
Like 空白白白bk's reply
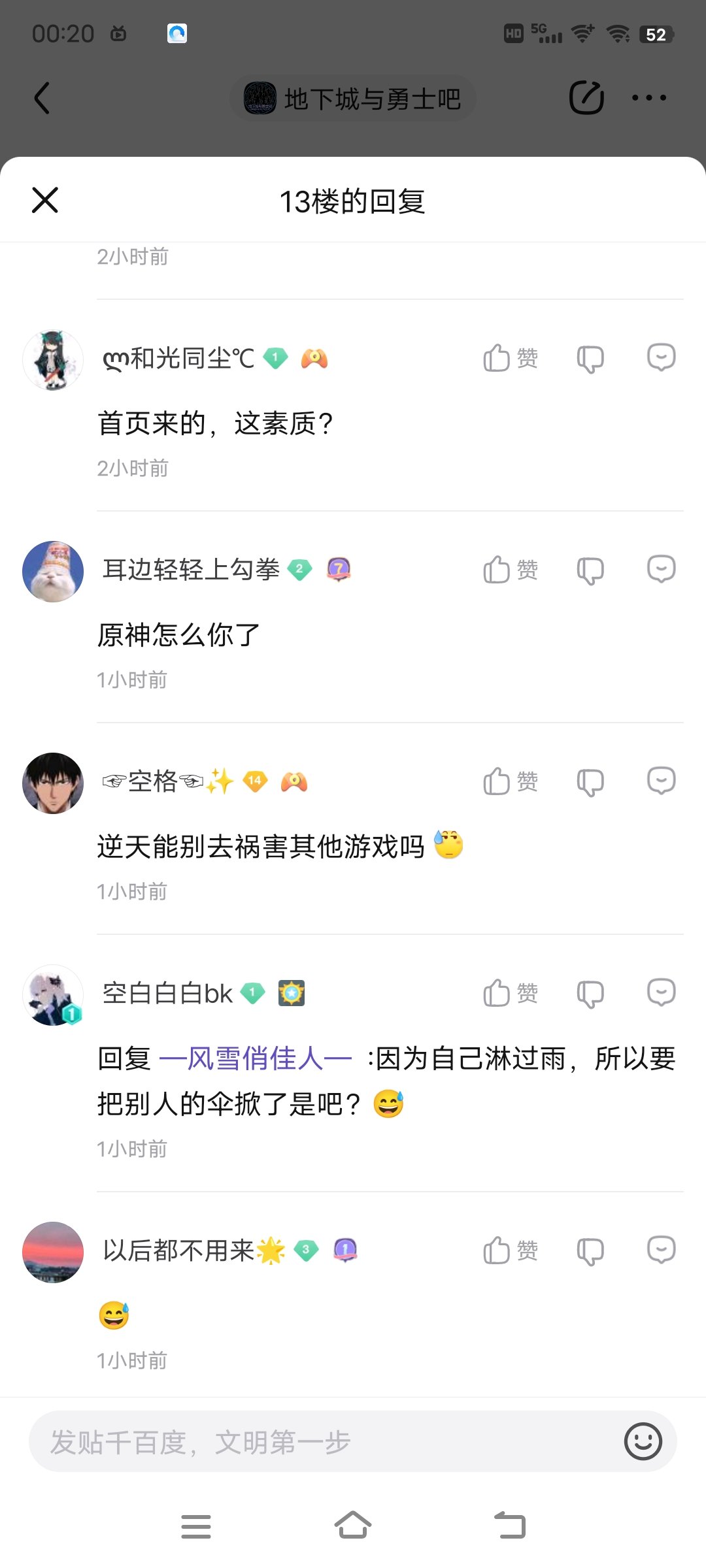510,993
